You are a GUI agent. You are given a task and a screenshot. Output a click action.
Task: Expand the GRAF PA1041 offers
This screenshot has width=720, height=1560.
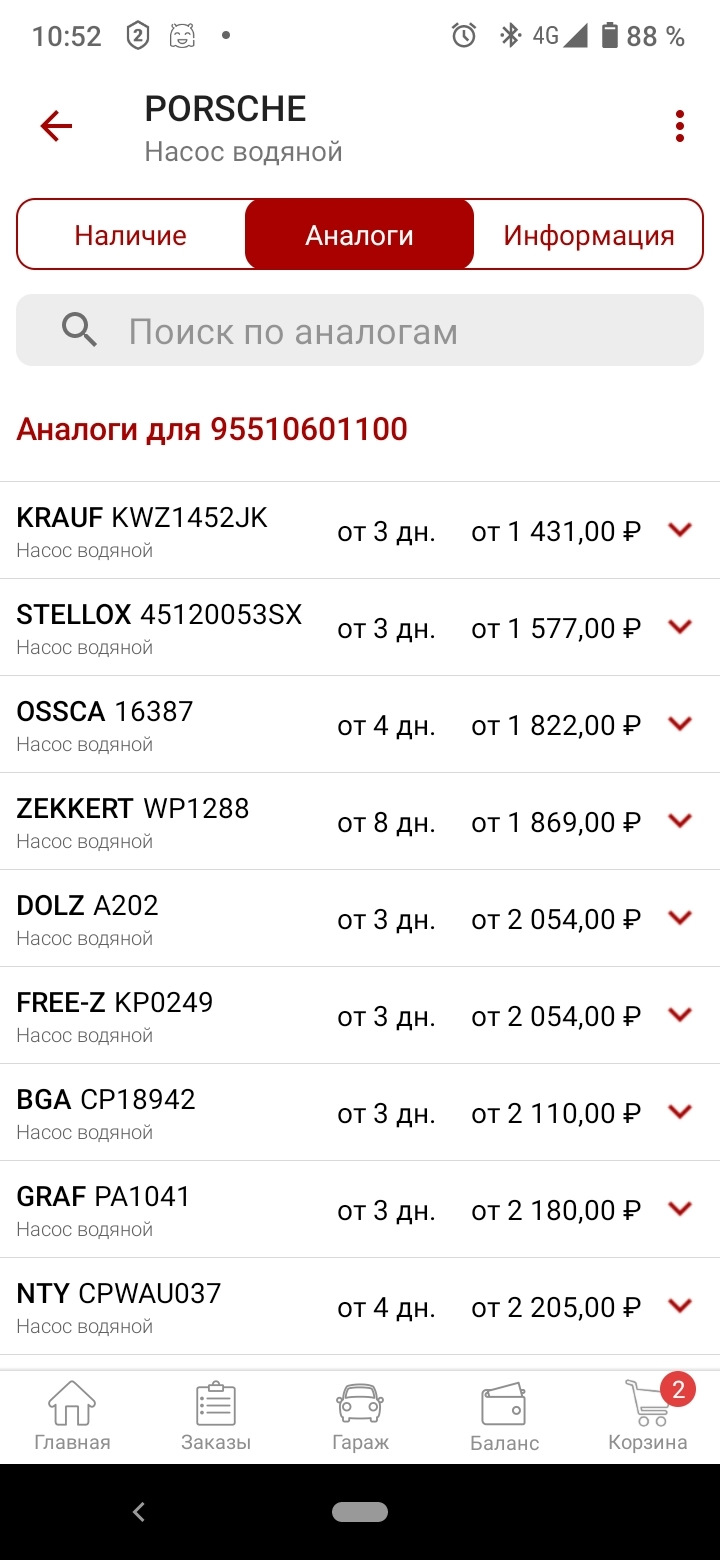click(680, 1209)
